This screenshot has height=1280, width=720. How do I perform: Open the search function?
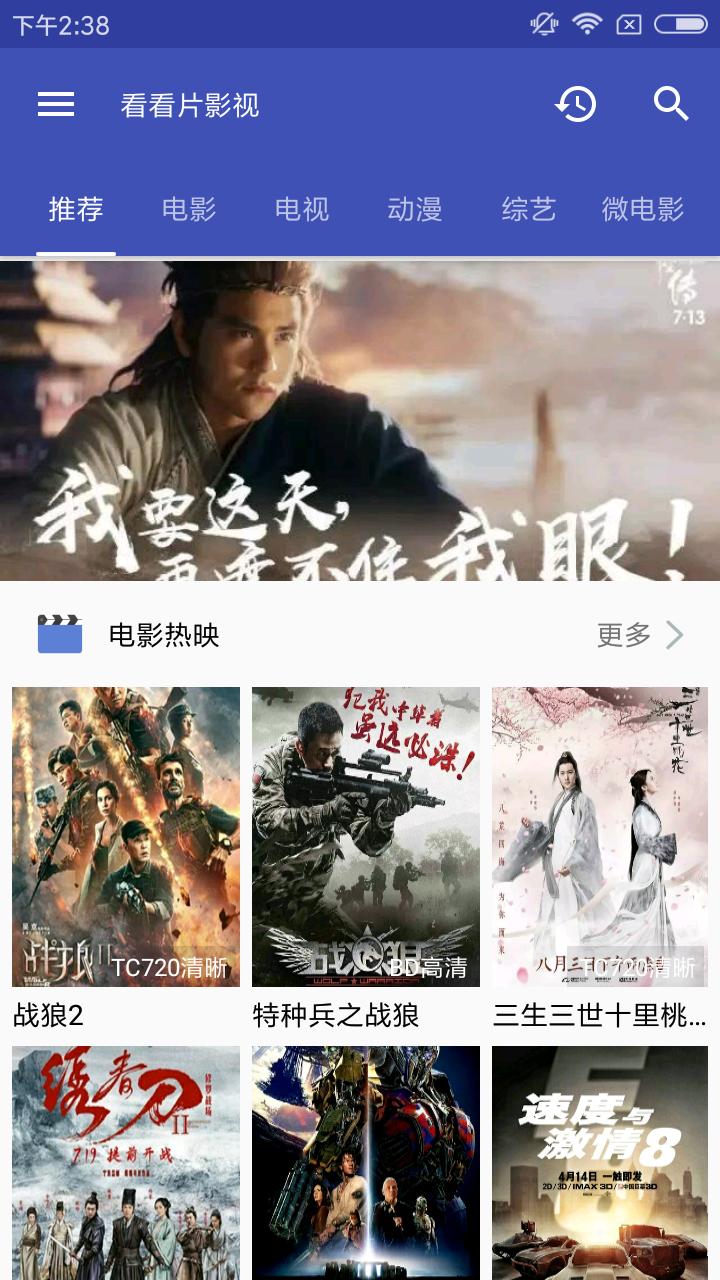point(668,103)
